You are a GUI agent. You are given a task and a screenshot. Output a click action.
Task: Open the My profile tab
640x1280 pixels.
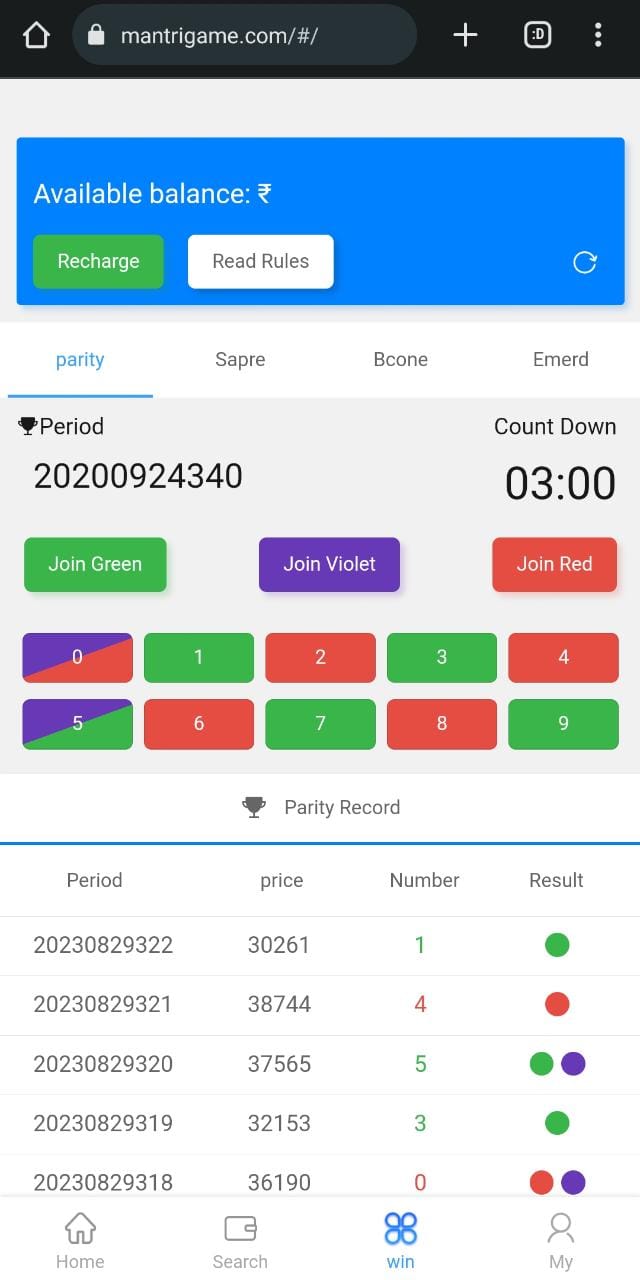click(561, 1240)
